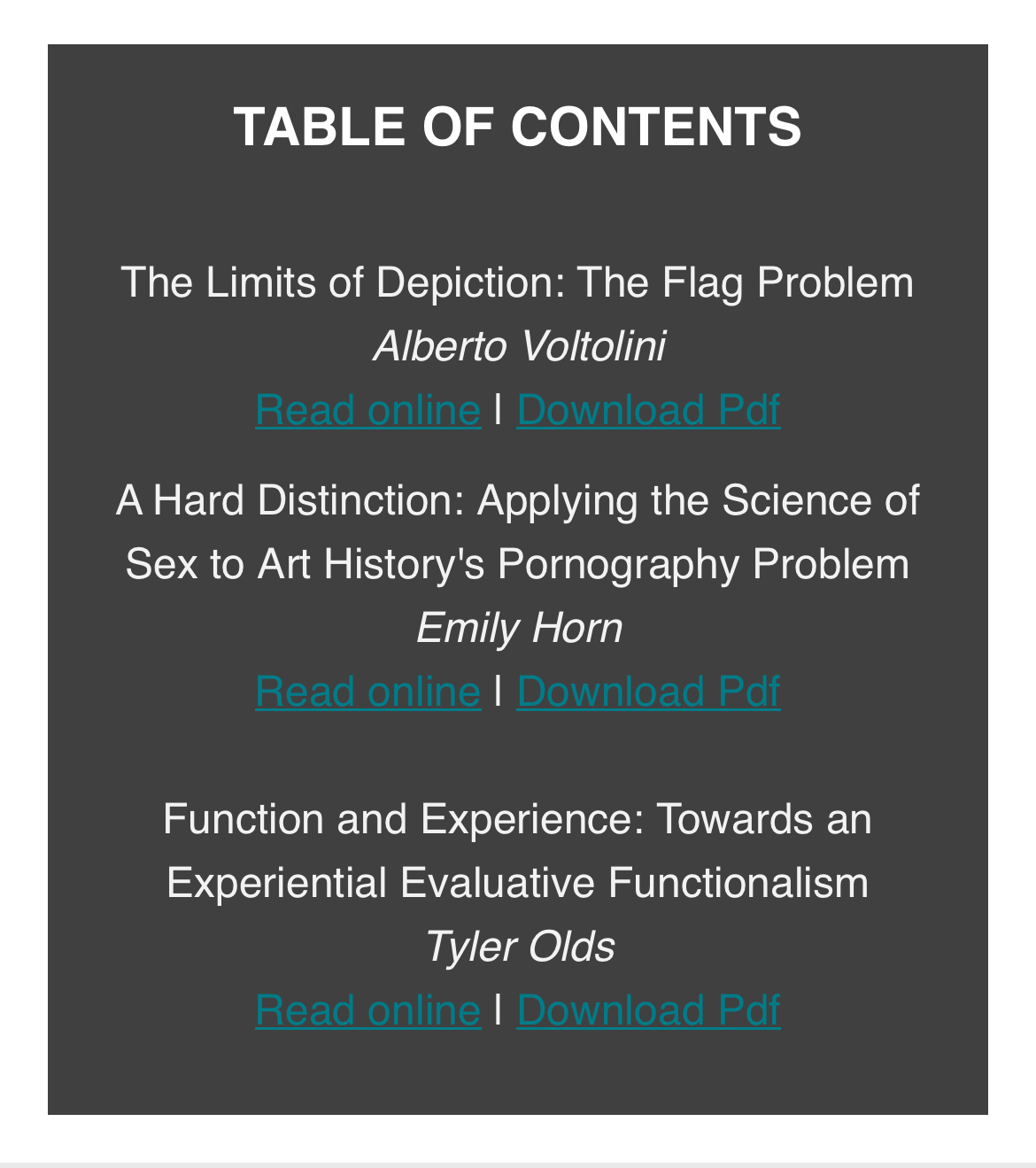Open Read online for Emily Horn's article
Screen dimensions: 1036x1168
367,692
